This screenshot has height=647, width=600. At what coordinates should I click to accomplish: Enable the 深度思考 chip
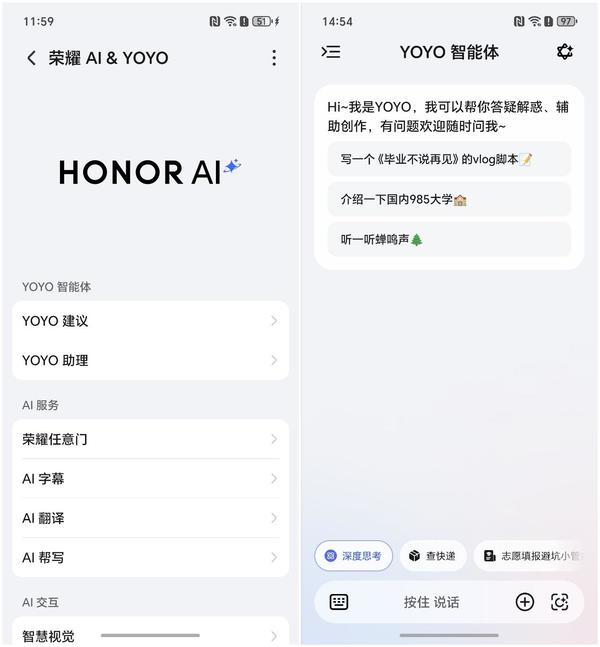(353, 556)
